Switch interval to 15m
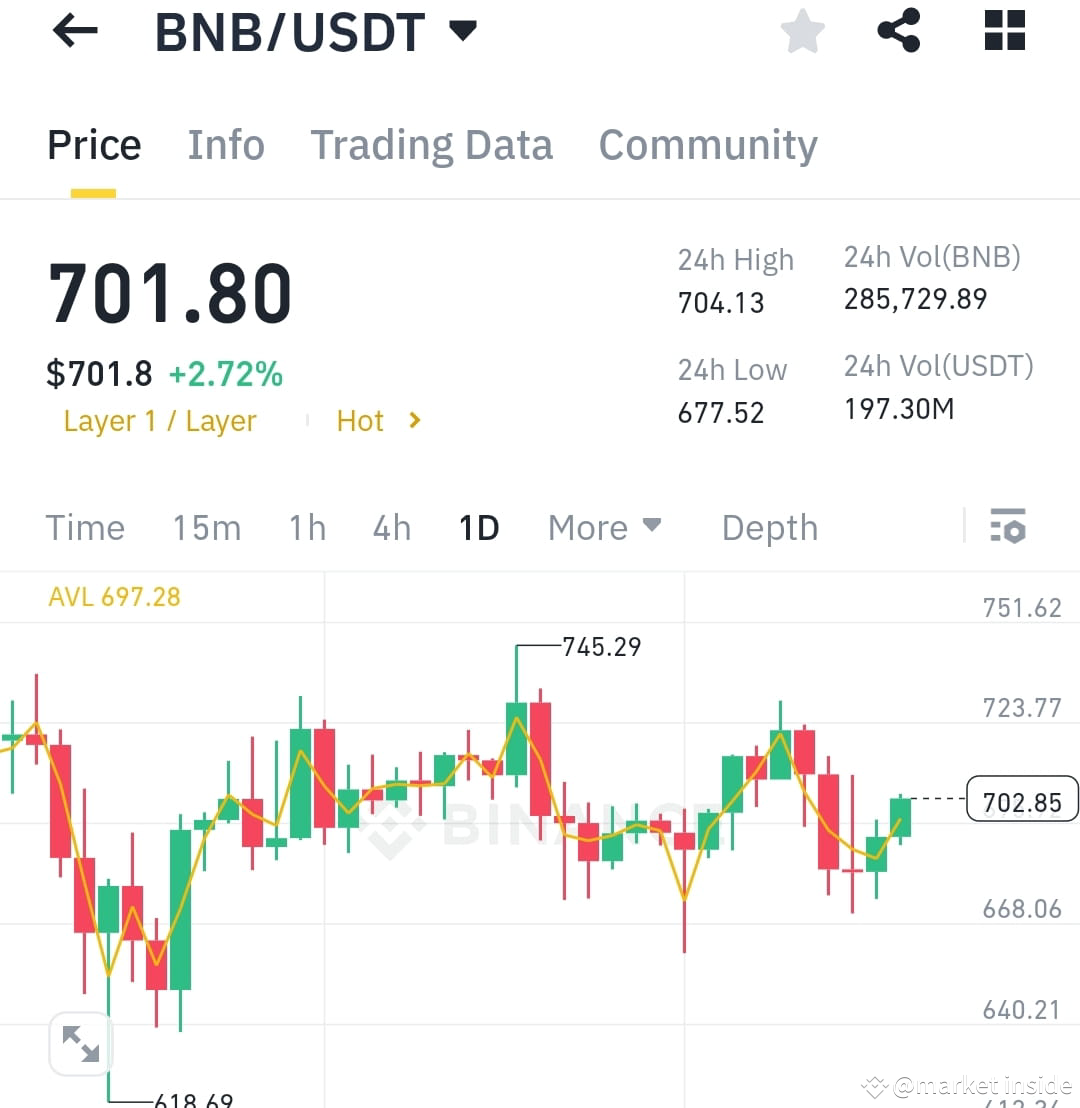Viewport: 1080px width, 1108px height. click(x=207, y=526)
